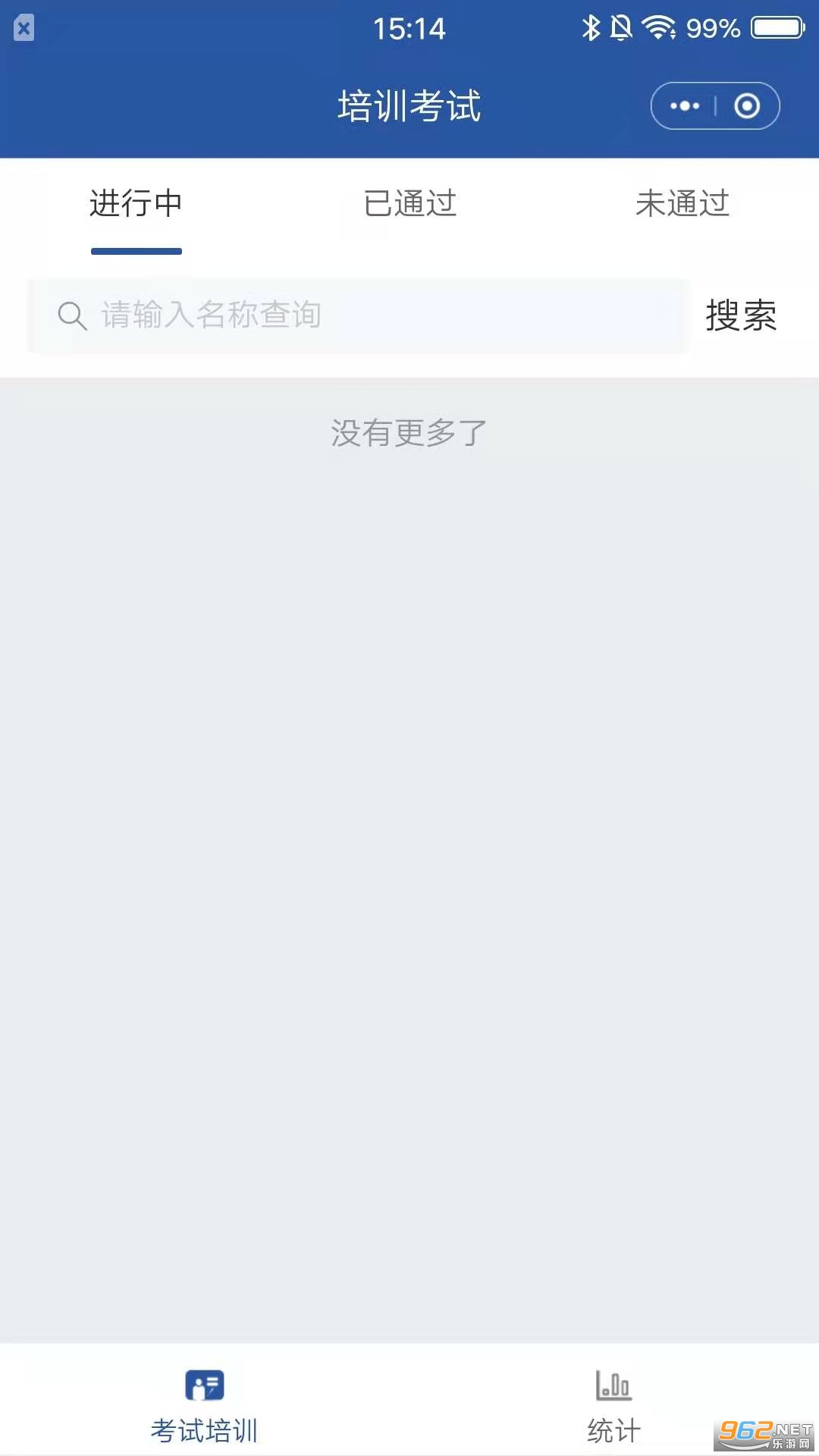
Task: Open the mini-program options menu (three dots)
Action: click(x=685, y=105)
